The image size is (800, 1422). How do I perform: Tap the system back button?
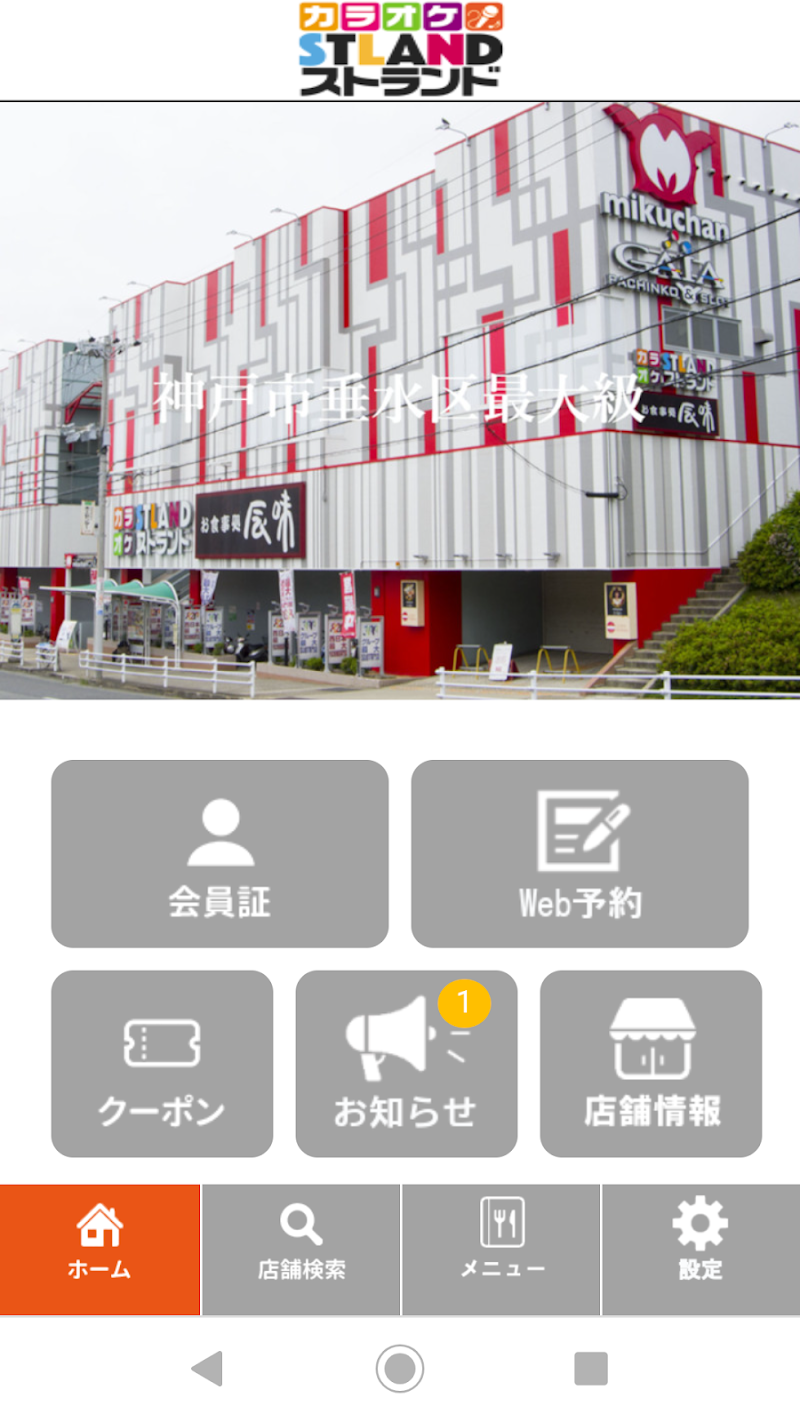click(x=207, y=1368)
